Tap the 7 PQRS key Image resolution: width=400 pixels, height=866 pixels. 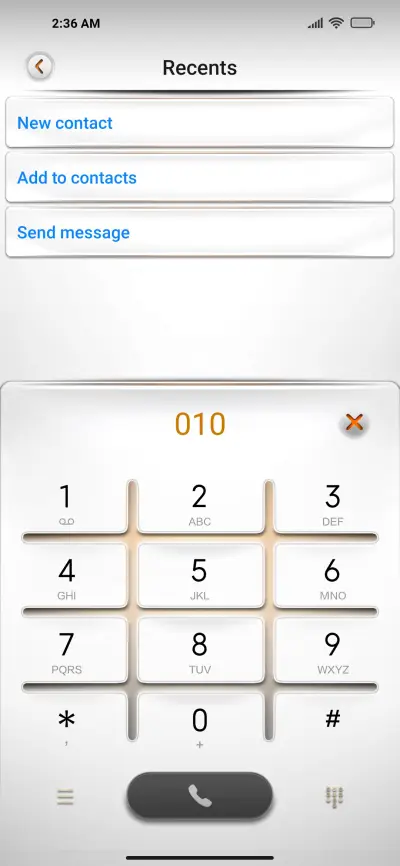66,653
